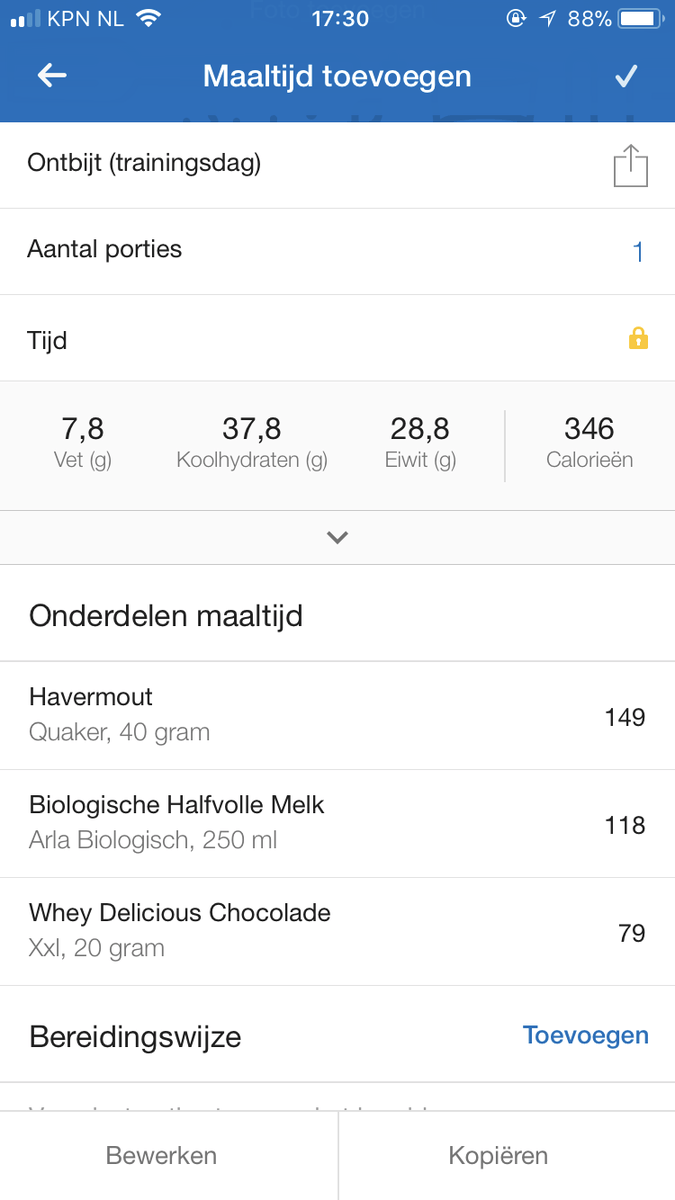Open the locked Tijd setting
675x1200 pixels.
pyautogui.click(x=637, y=339)
